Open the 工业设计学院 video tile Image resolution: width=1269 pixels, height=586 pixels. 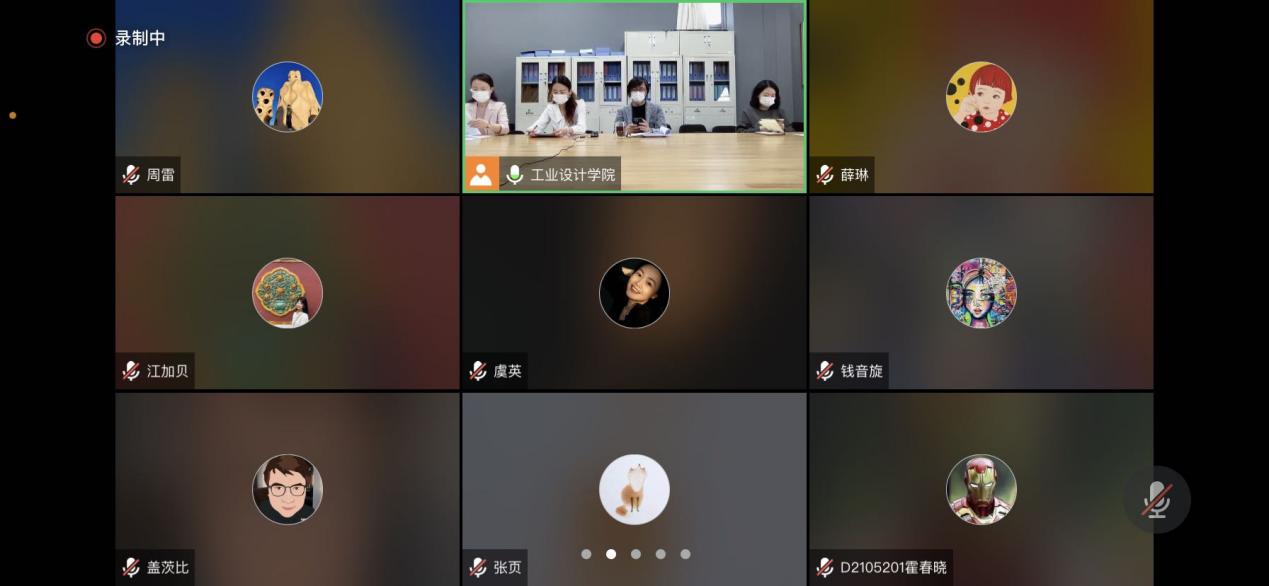point(634,96)
